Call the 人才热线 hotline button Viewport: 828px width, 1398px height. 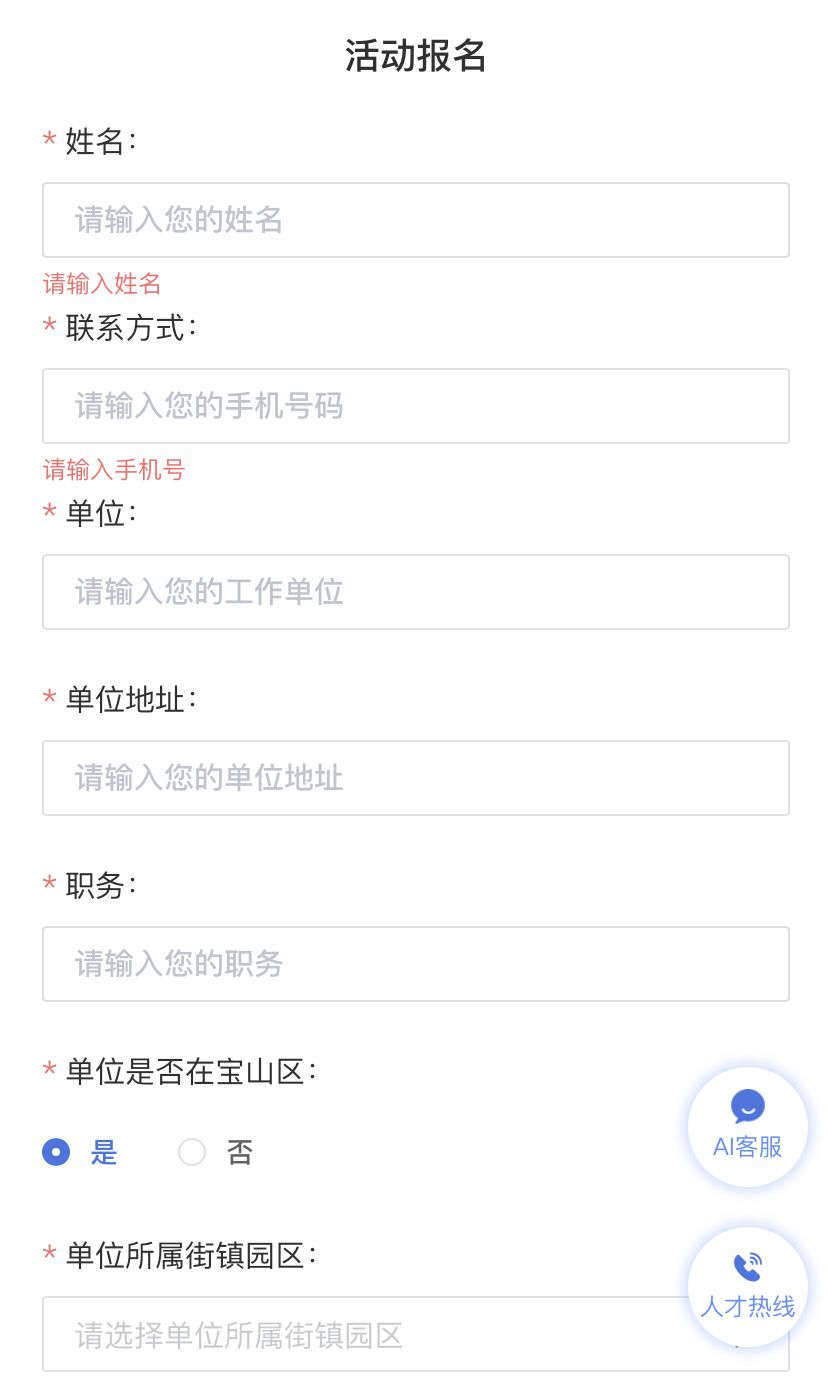[x=748, y=1287]
